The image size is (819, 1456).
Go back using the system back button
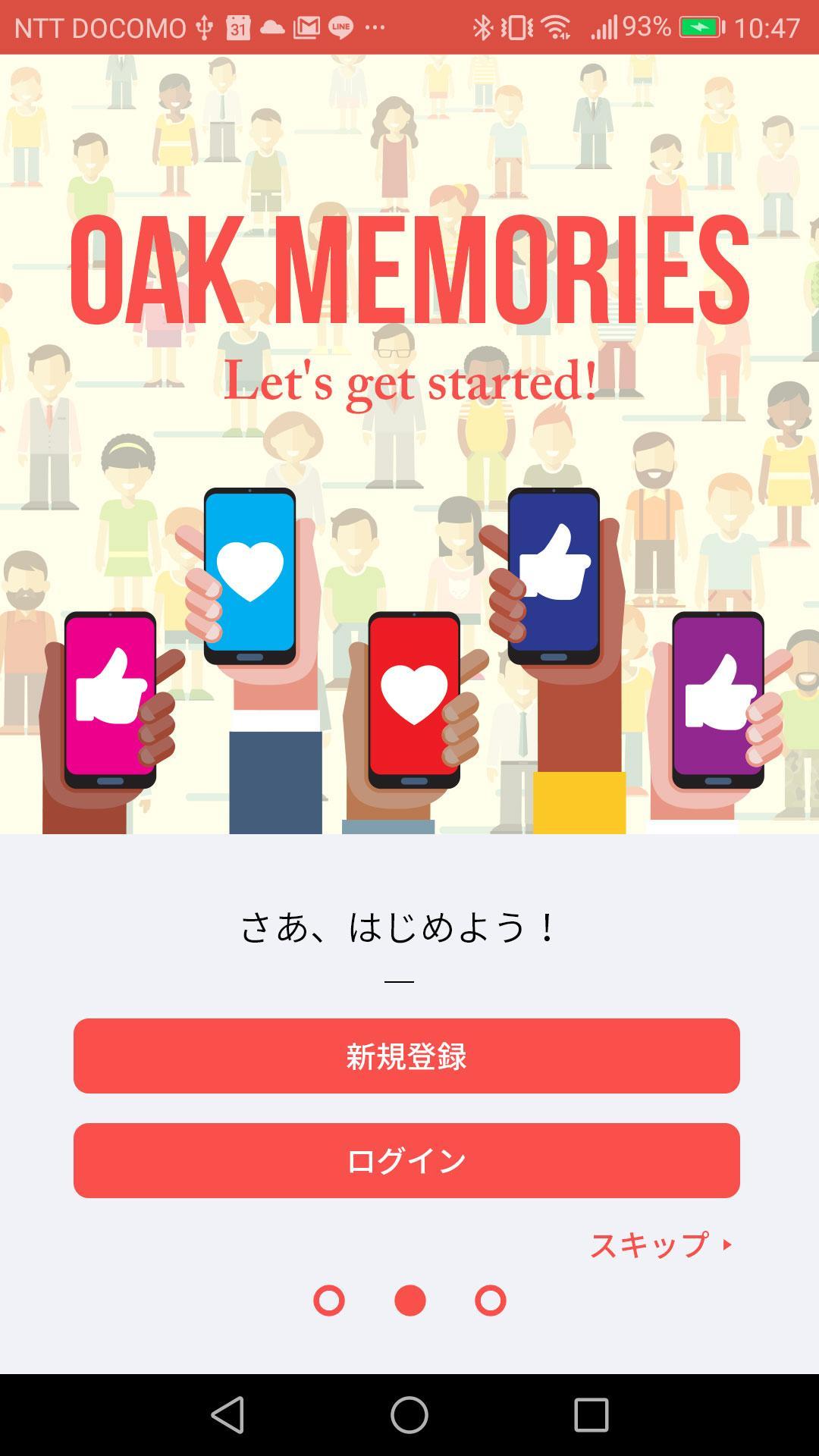(227, 1415)
